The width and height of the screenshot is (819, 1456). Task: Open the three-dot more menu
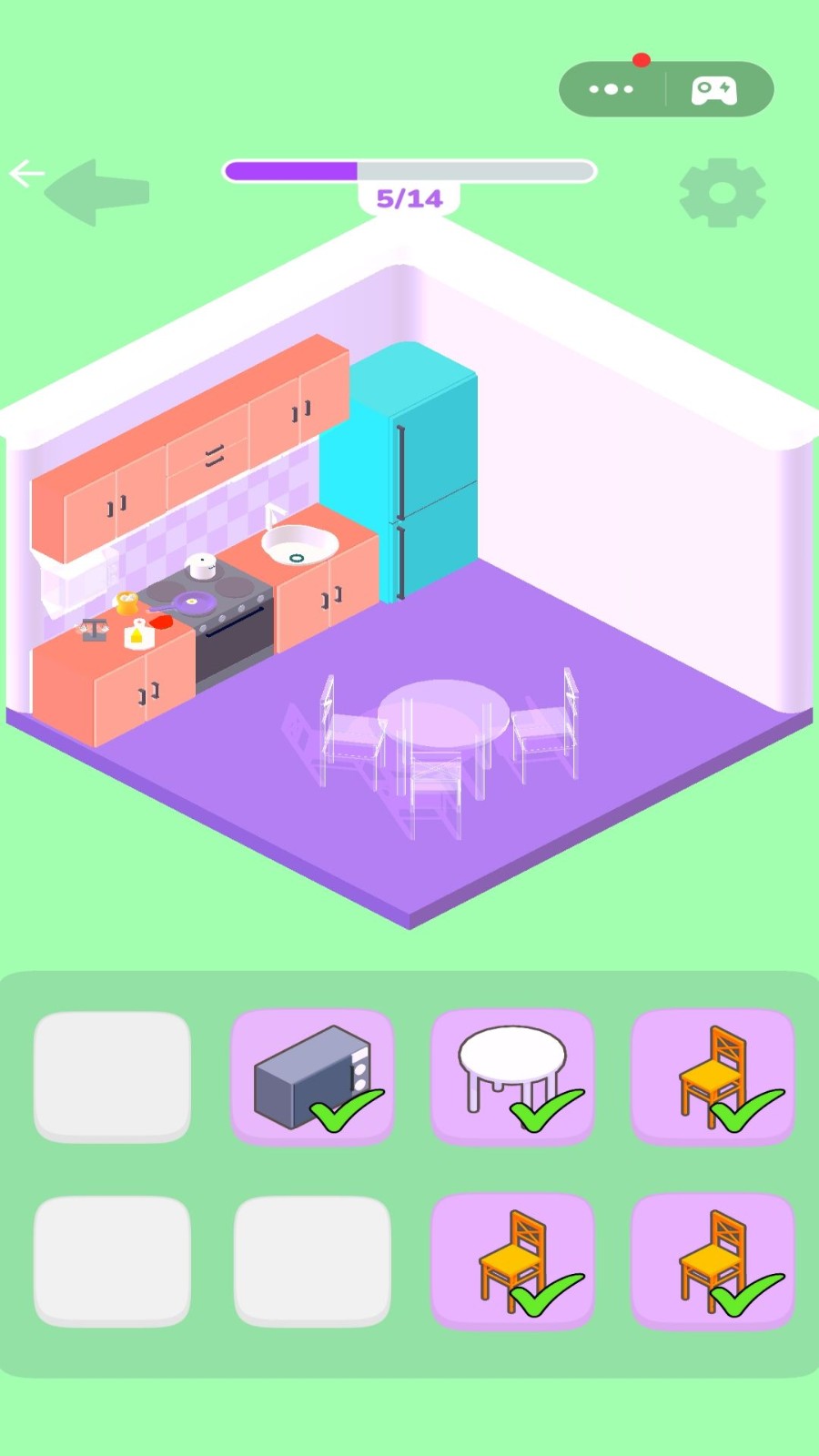[611, 89]
